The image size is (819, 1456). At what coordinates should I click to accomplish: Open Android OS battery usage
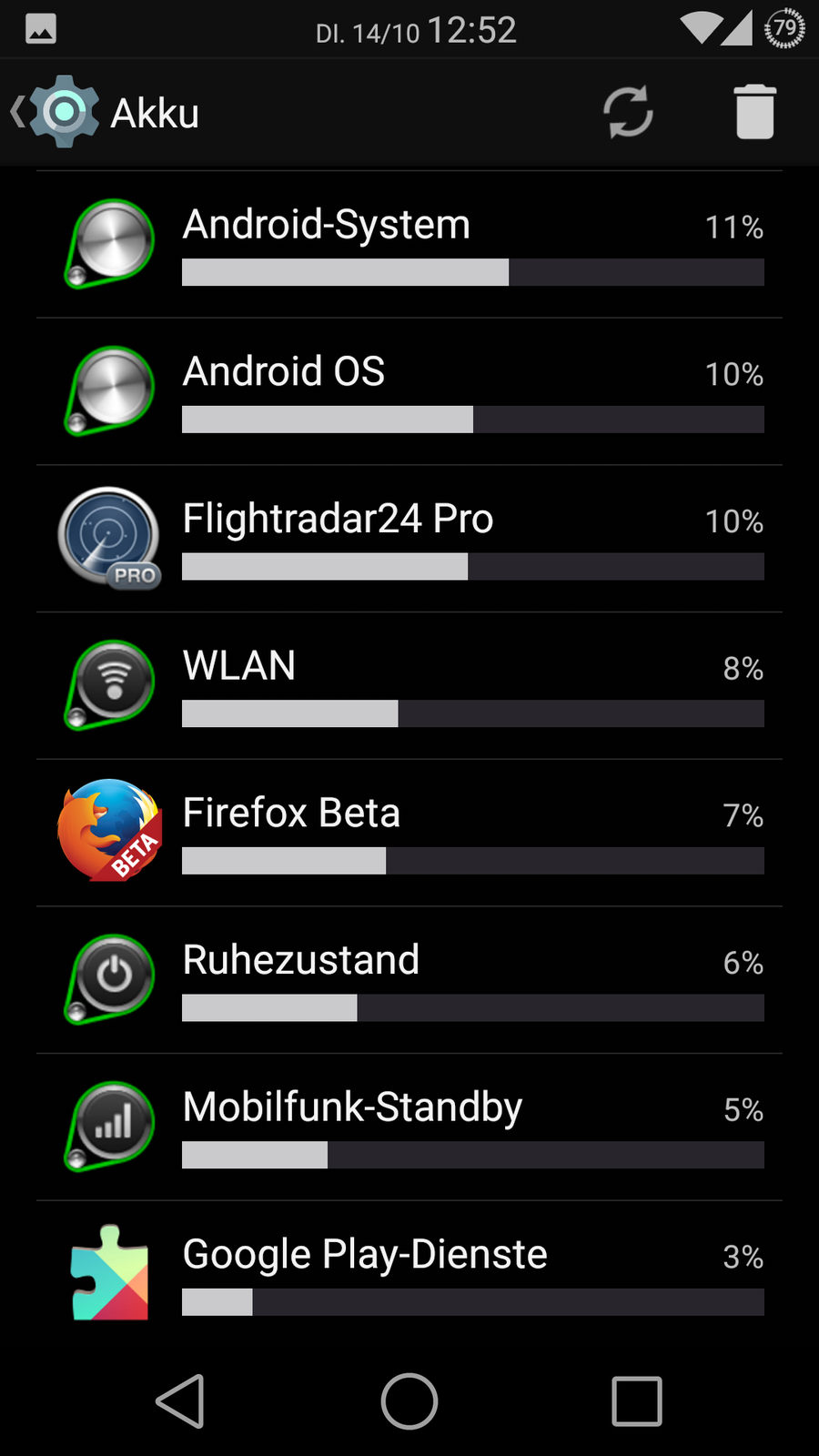[409, 391]
